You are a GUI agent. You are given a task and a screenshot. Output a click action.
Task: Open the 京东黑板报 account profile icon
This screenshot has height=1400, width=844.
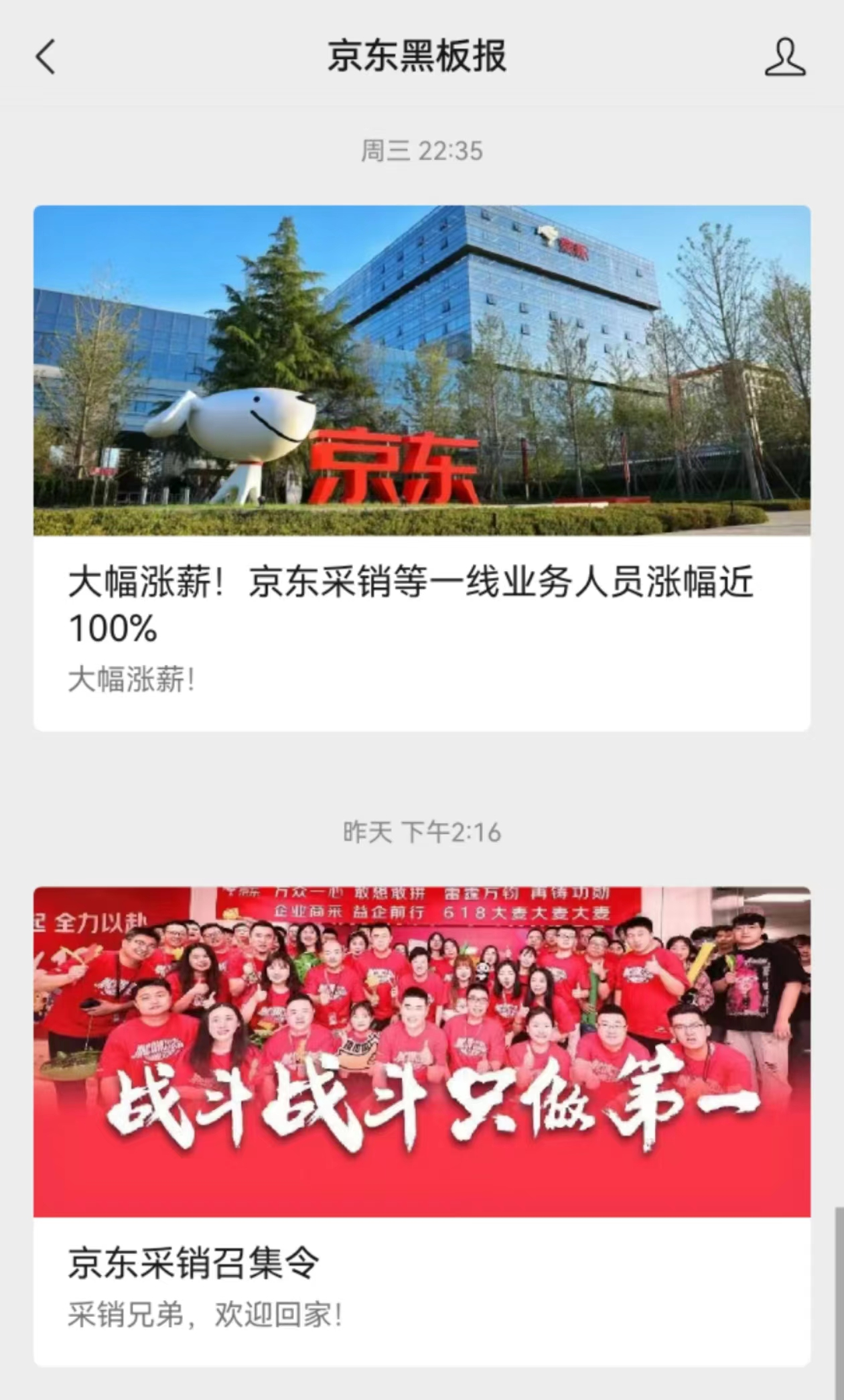[784, 57]
